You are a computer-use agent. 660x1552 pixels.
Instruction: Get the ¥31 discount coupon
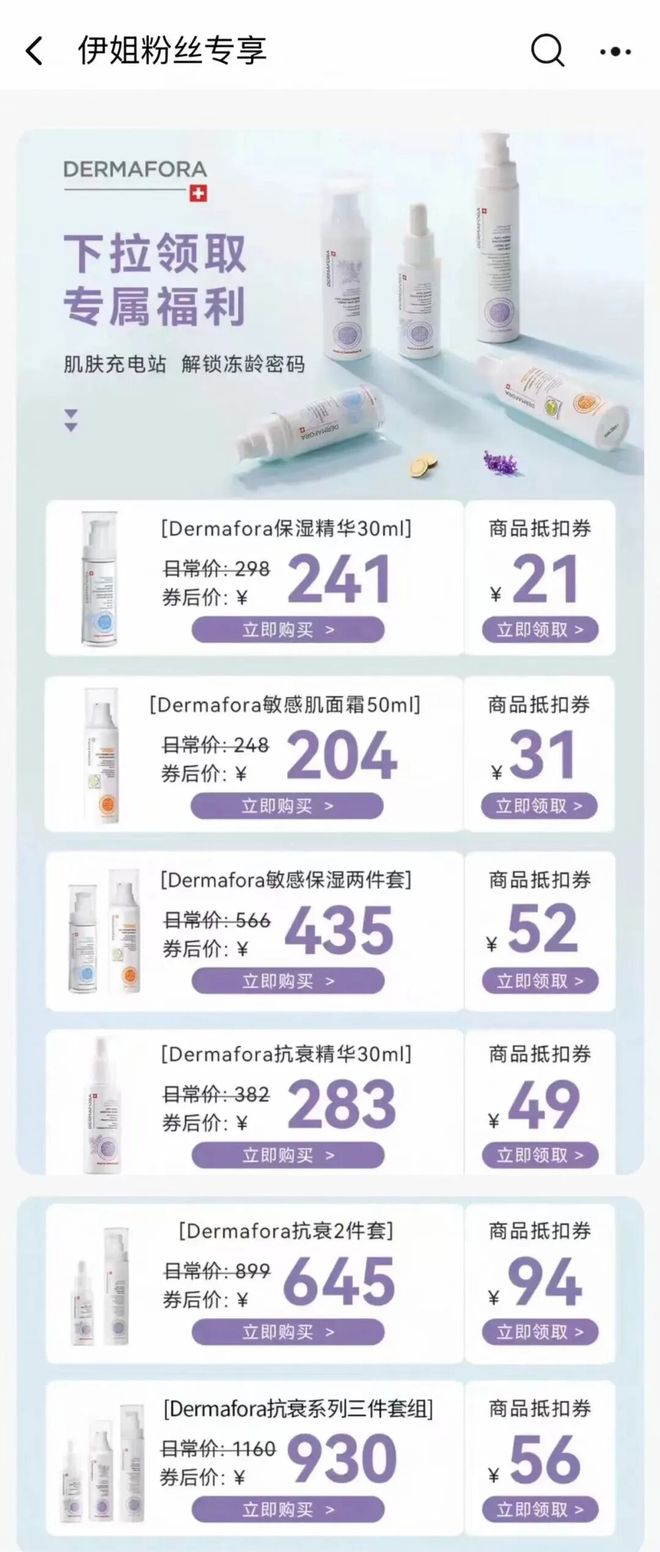(540, 806)
